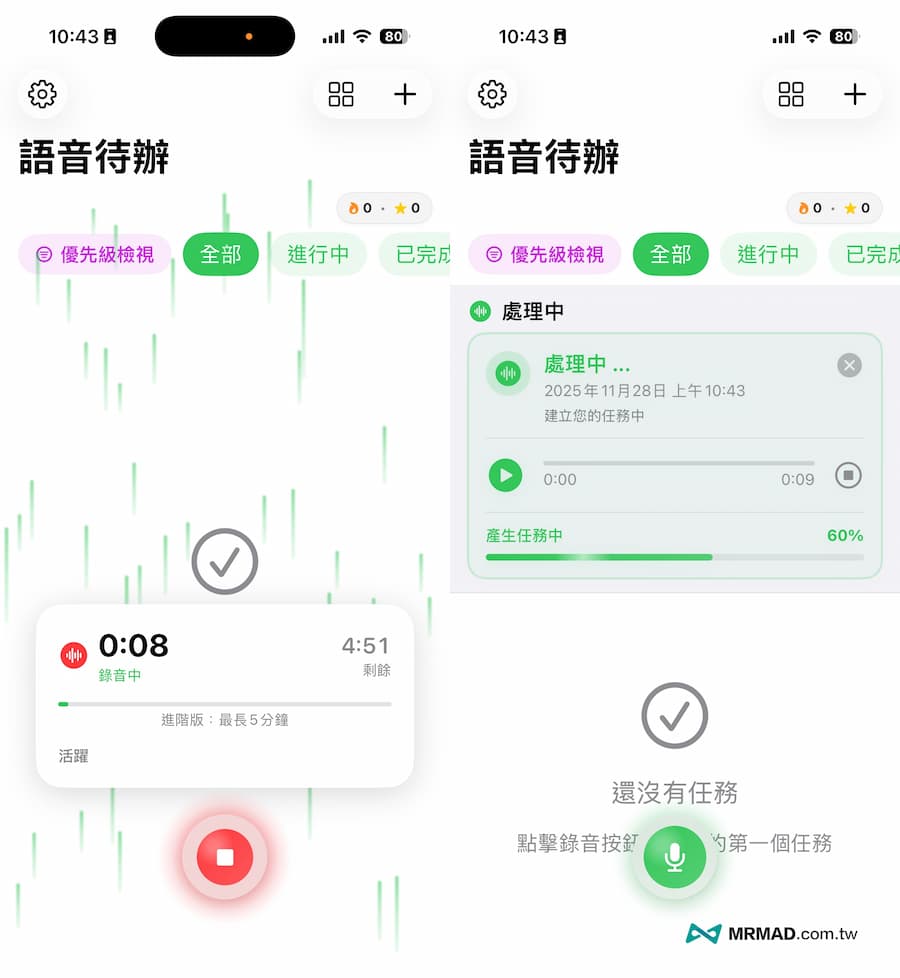Tap the green microphone button to start recording
This screenshot has width=900, height=978.
point(674,857)
